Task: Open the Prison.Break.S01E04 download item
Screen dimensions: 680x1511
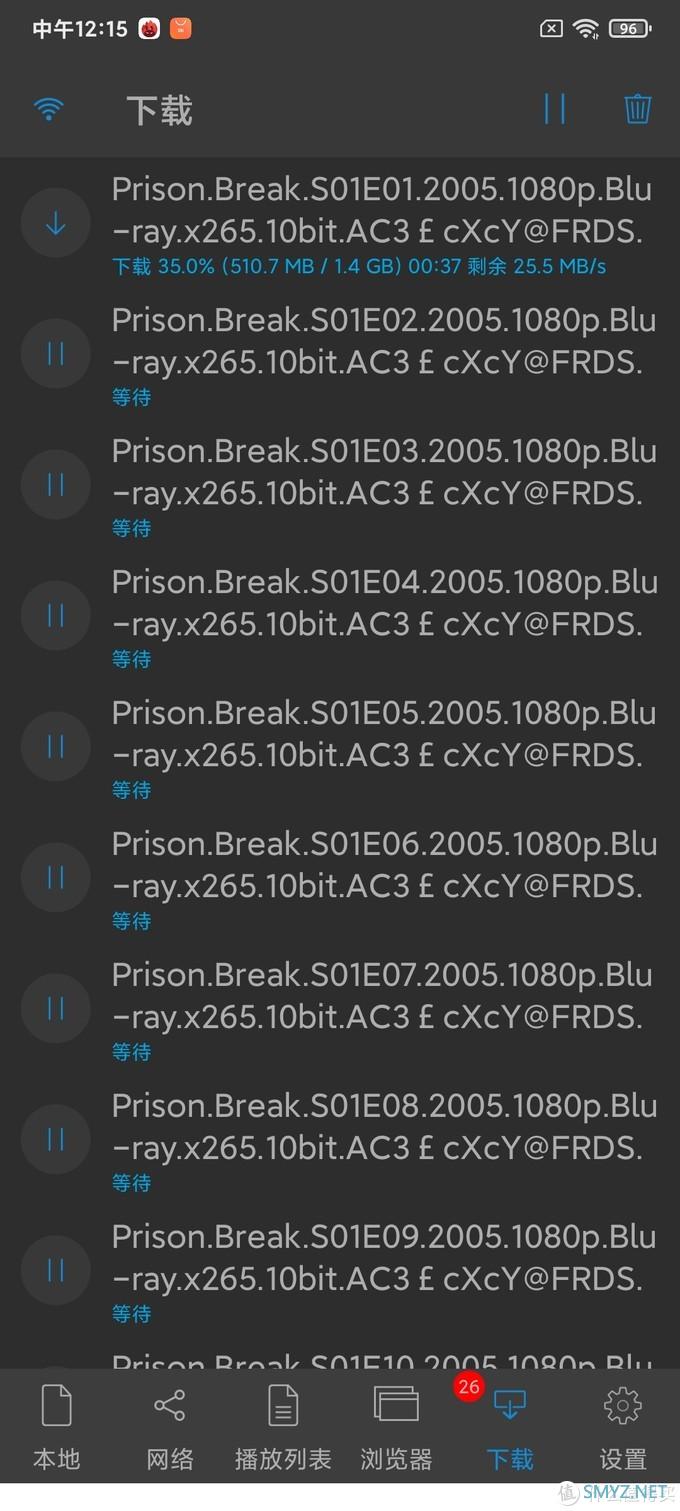Action: [385, 603]
